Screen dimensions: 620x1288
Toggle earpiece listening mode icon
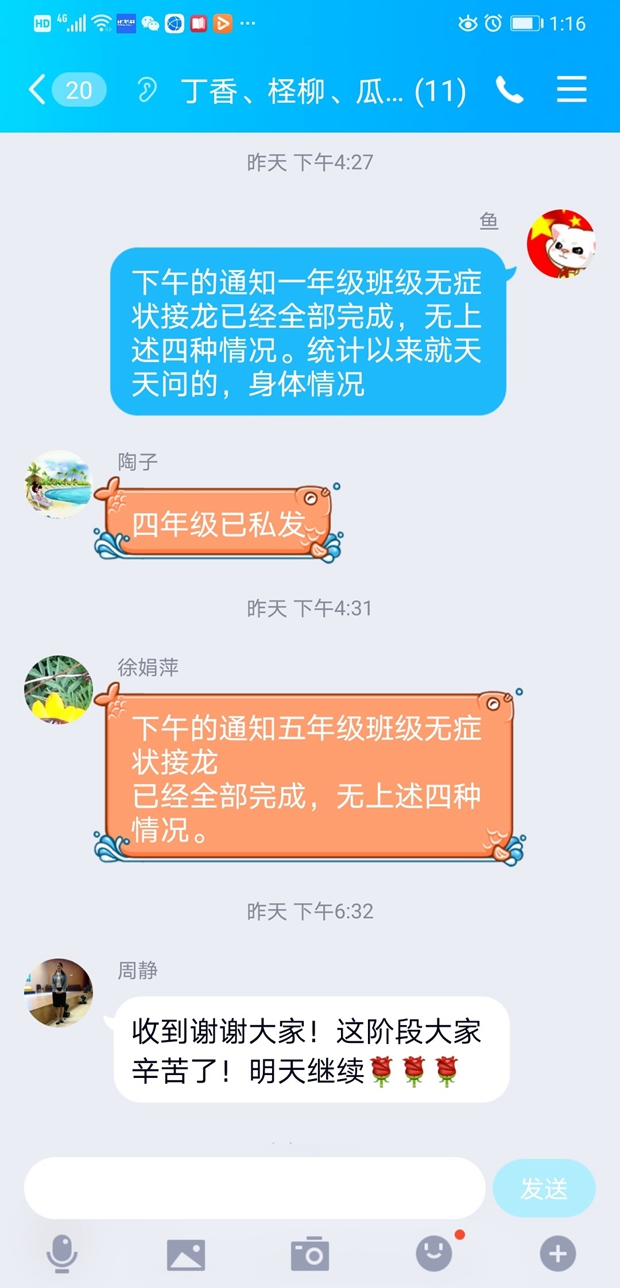(x=147, y=91)
